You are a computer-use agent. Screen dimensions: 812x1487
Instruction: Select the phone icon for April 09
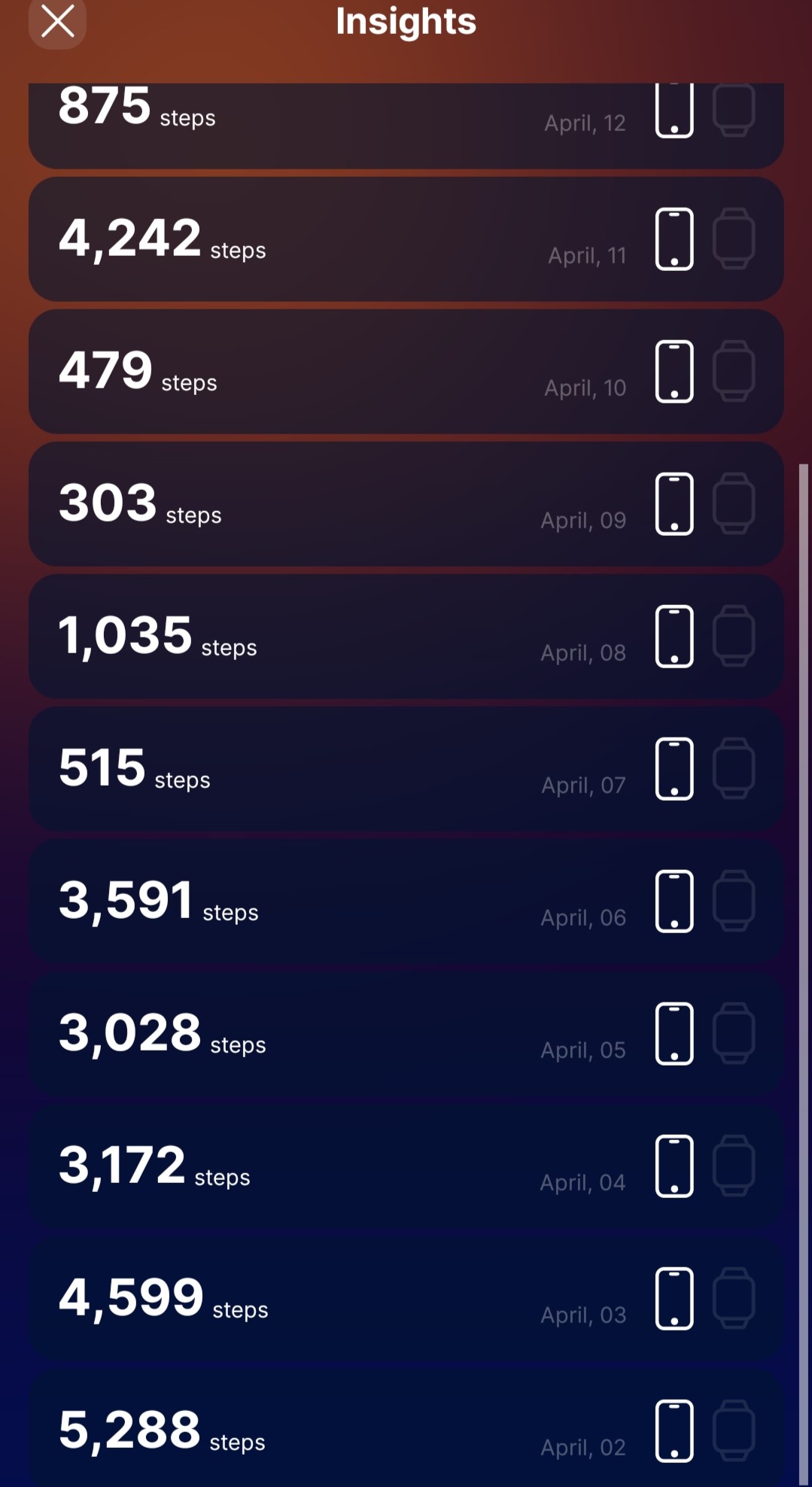[x=674, y=504]
